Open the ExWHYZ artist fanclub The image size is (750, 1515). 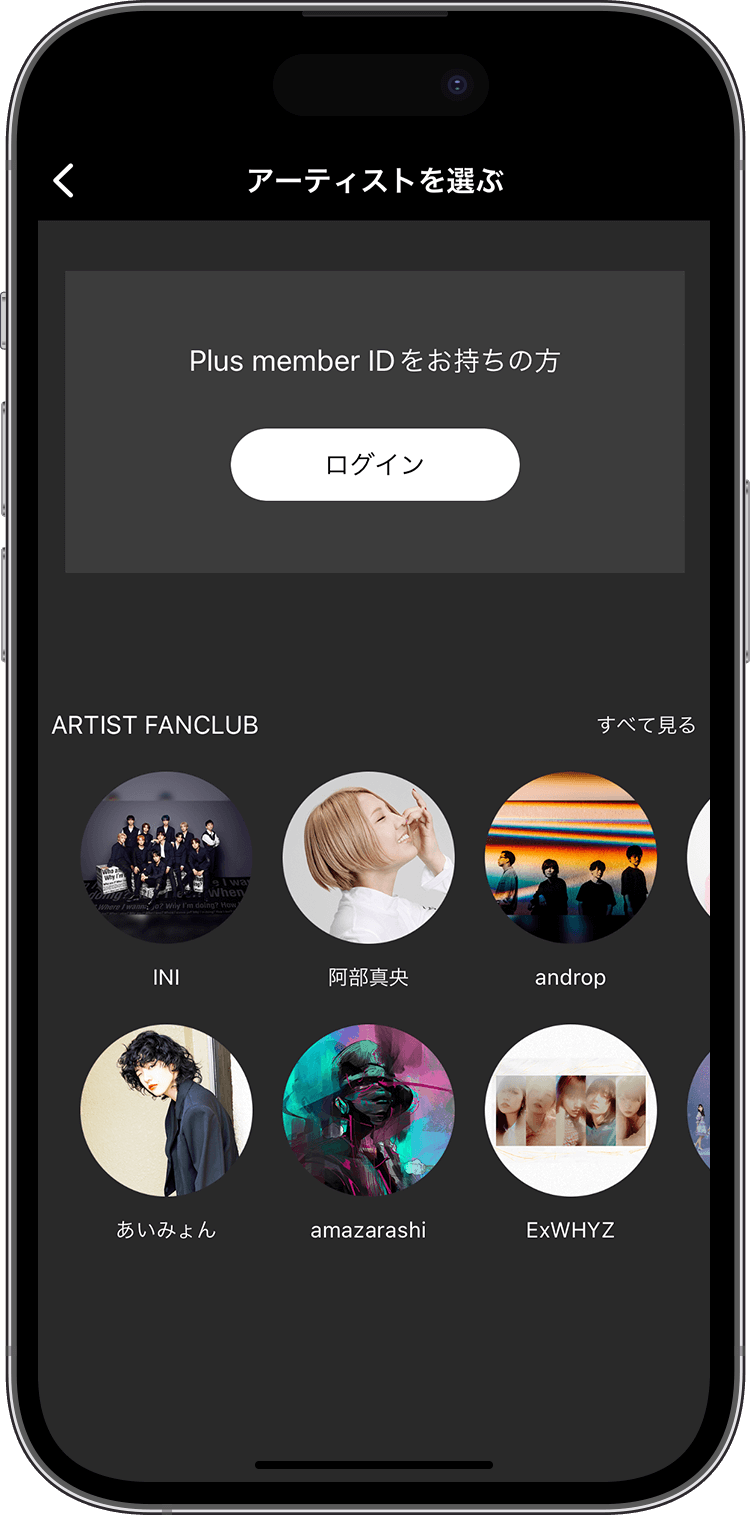coord(570,1110)
